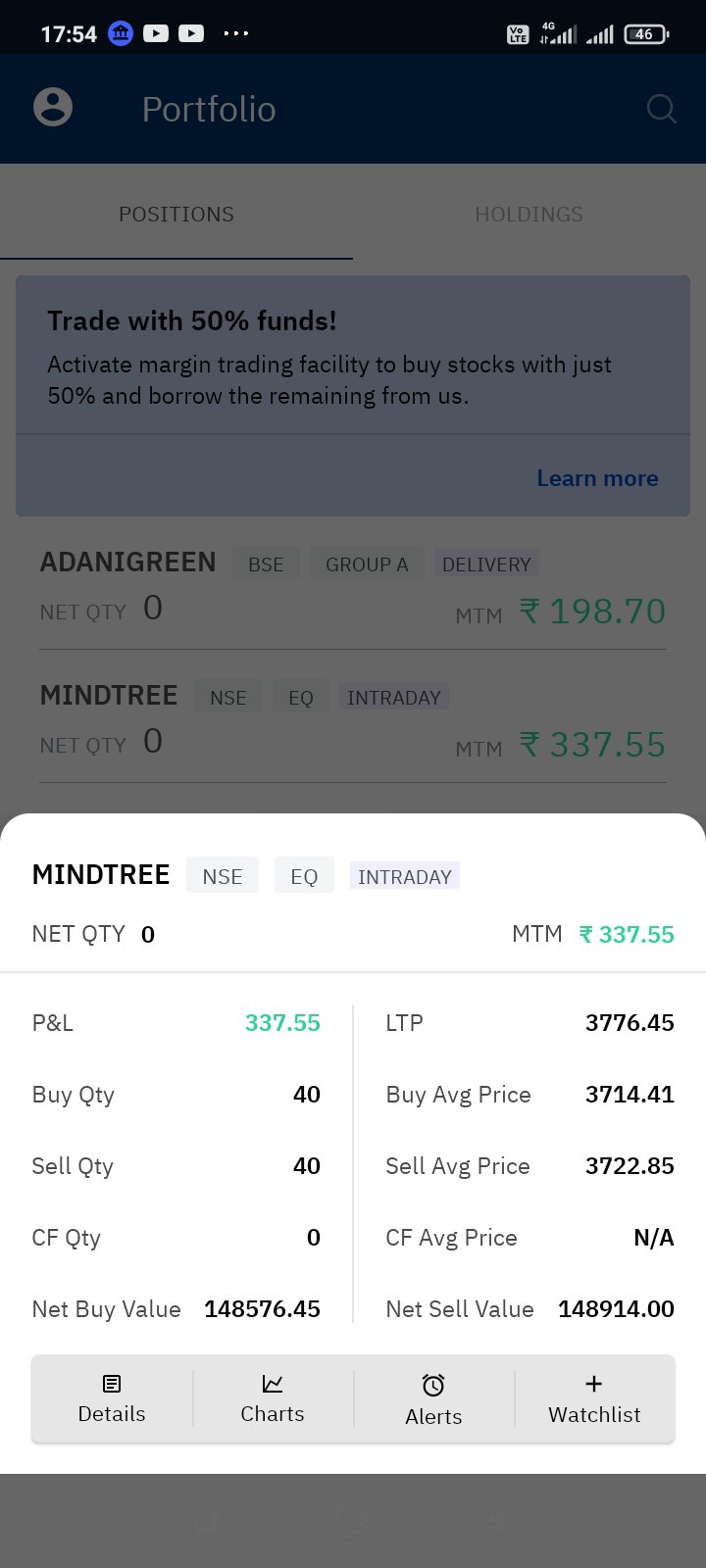
Task: Open the Details option for MINDTREE
Action: point(112,1398)
